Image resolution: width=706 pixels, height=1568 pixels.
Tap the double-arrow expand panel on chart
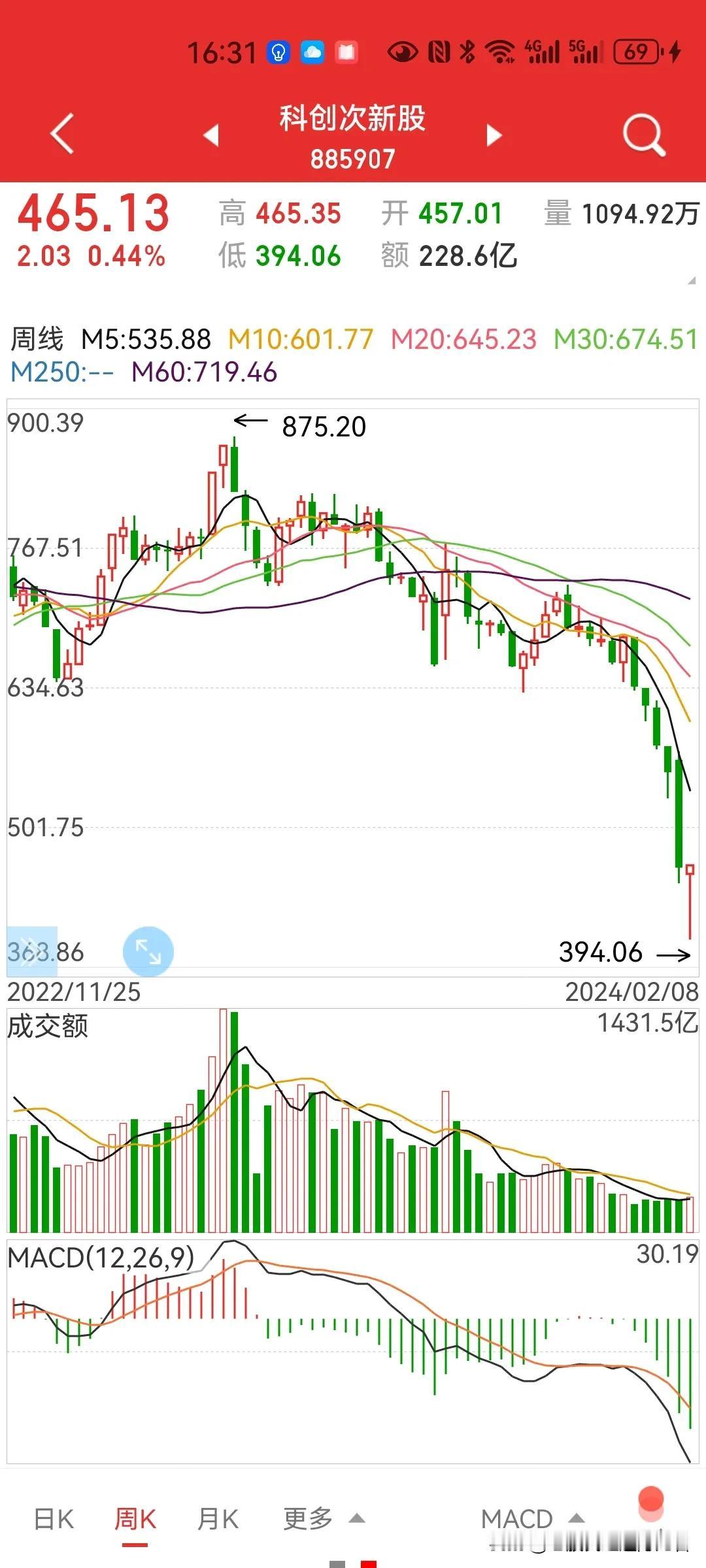pos(31,952)
